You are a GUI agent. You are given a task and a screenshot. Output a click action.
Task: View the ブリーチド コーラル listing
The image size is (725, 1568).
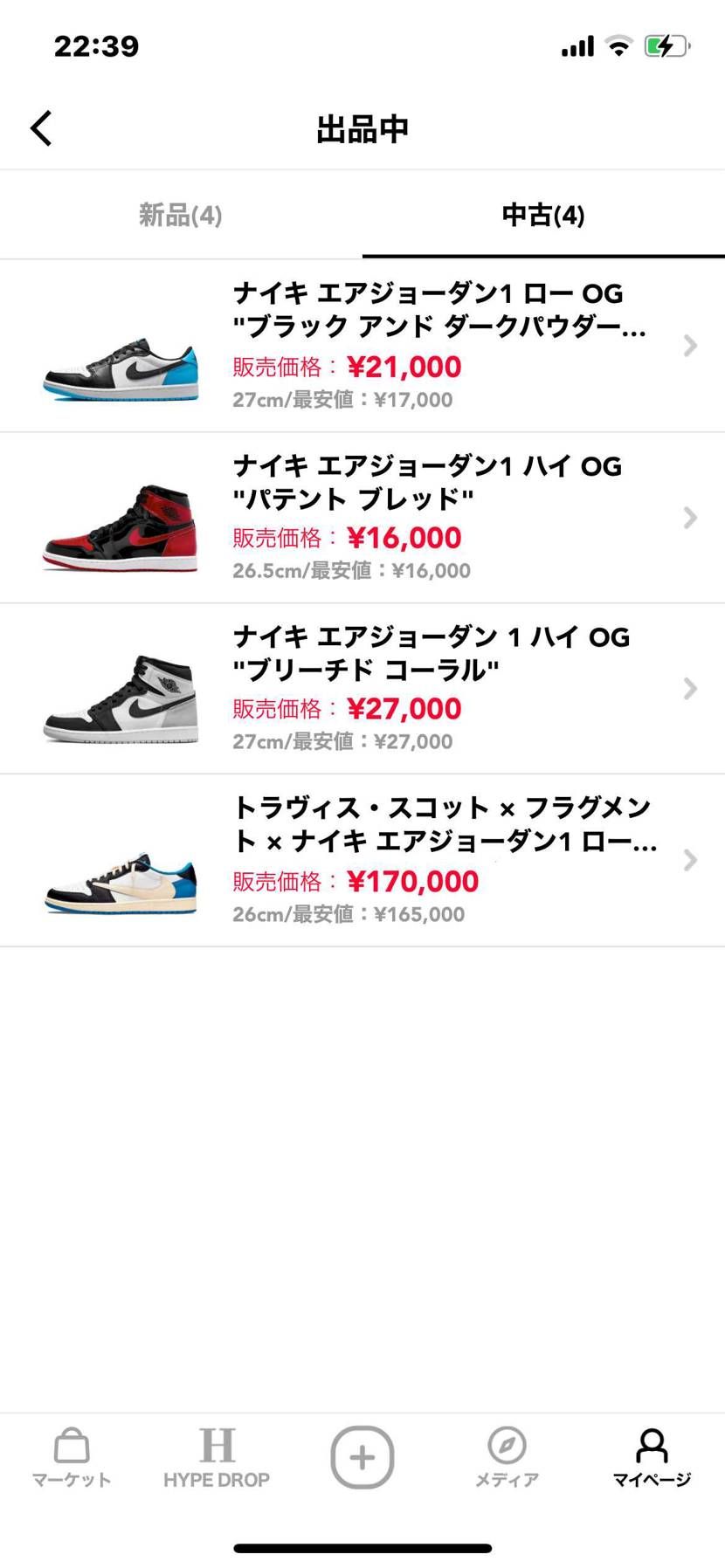point(362,688)
